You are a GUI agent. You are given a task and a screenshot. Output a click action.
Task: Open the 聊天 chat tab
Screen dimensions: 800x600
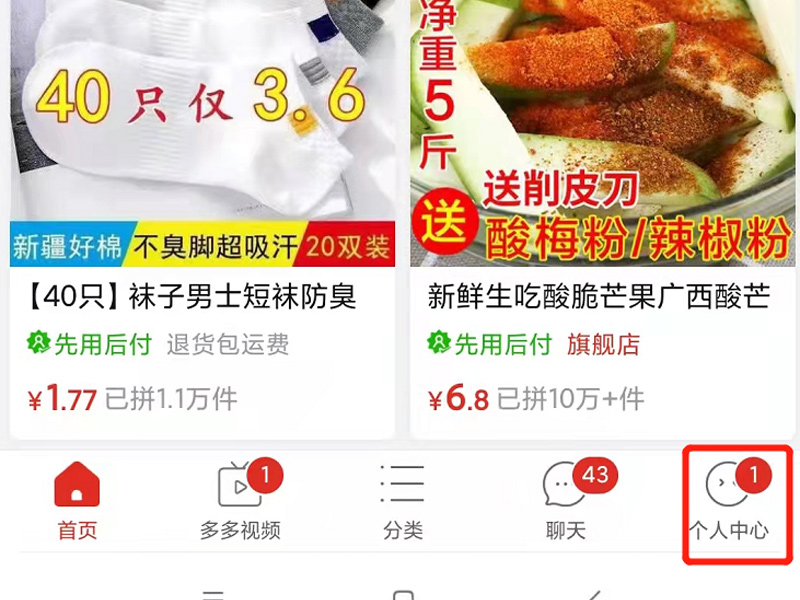[565, 500]
